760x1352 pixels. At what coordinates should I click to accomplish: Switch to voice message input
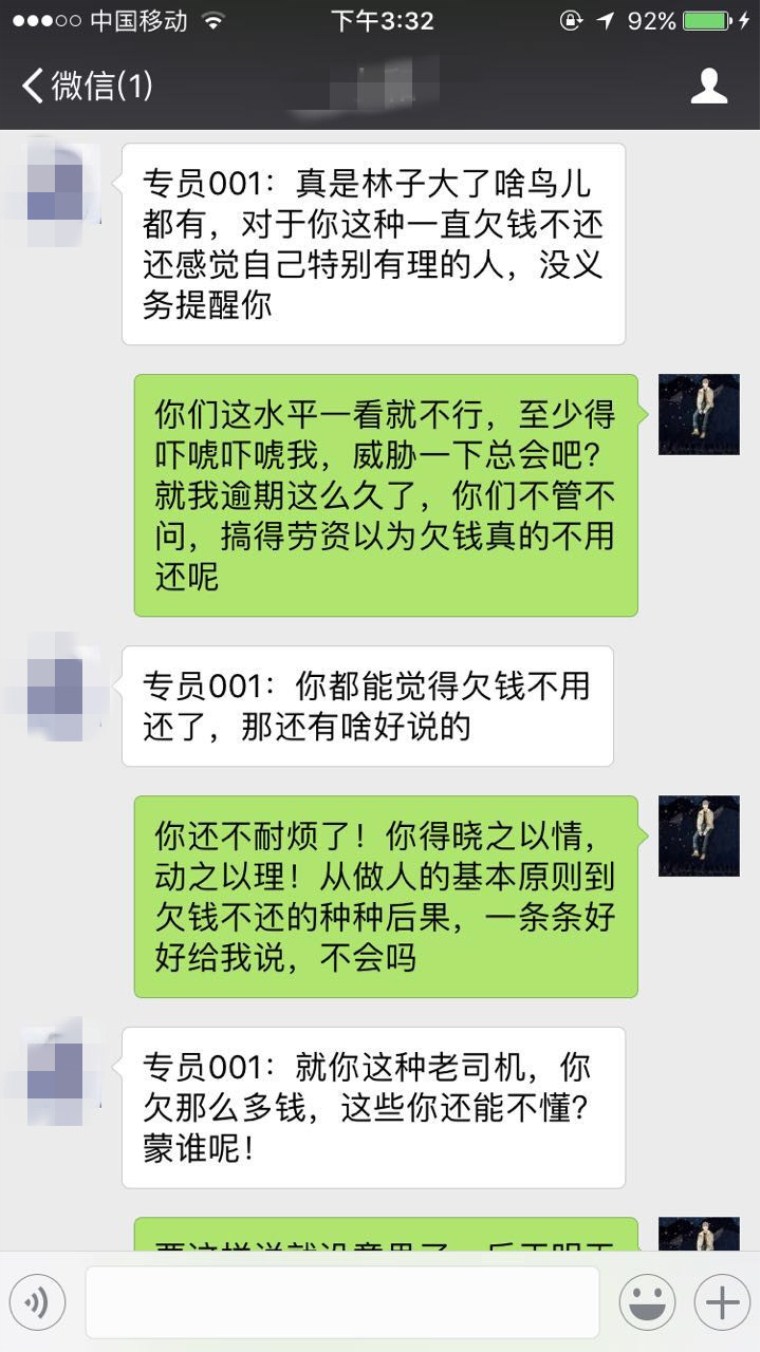(37, 1302)
